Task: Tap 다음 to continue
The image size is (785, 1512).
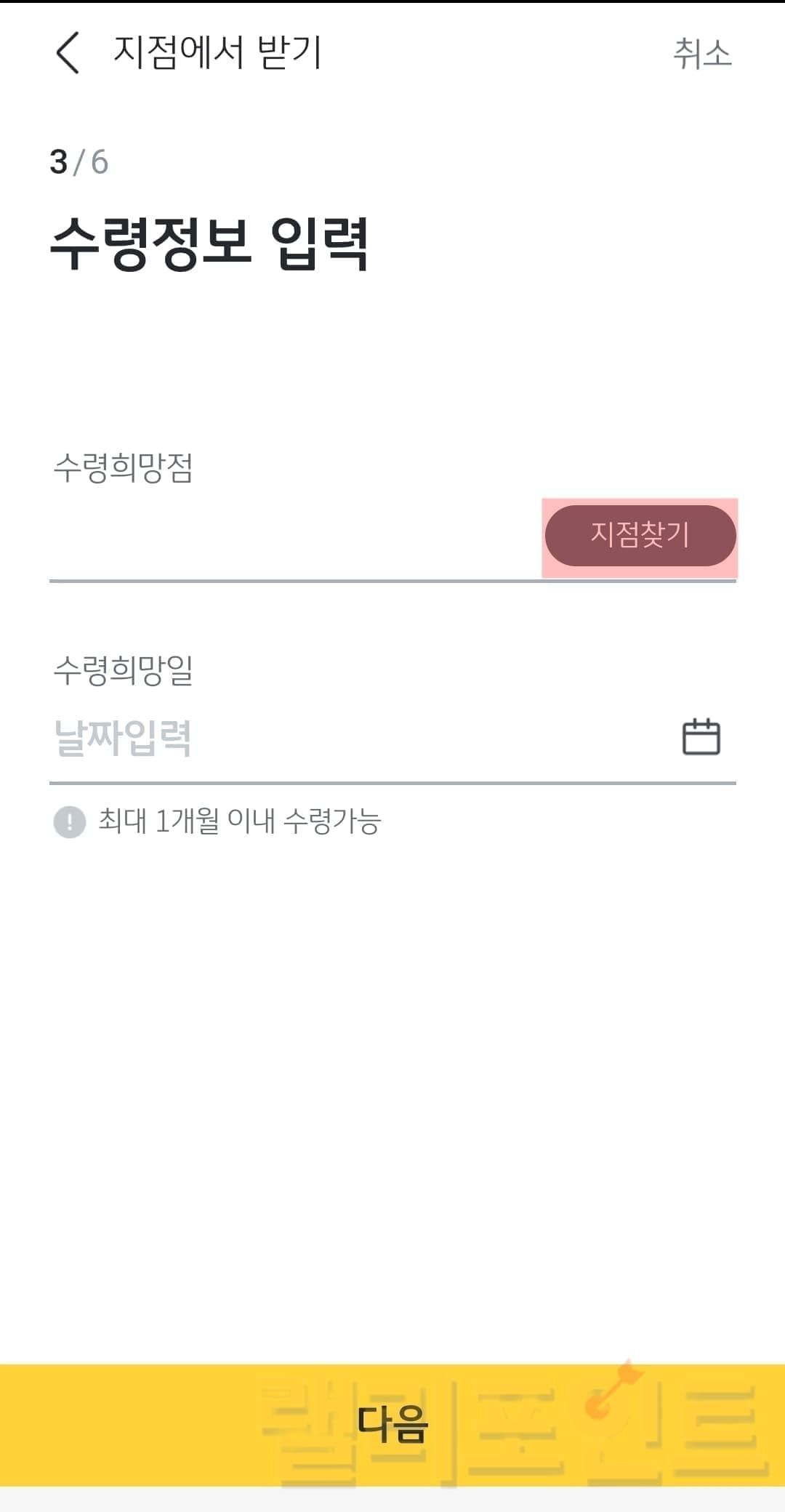Action: click(x=392, y=1425)
